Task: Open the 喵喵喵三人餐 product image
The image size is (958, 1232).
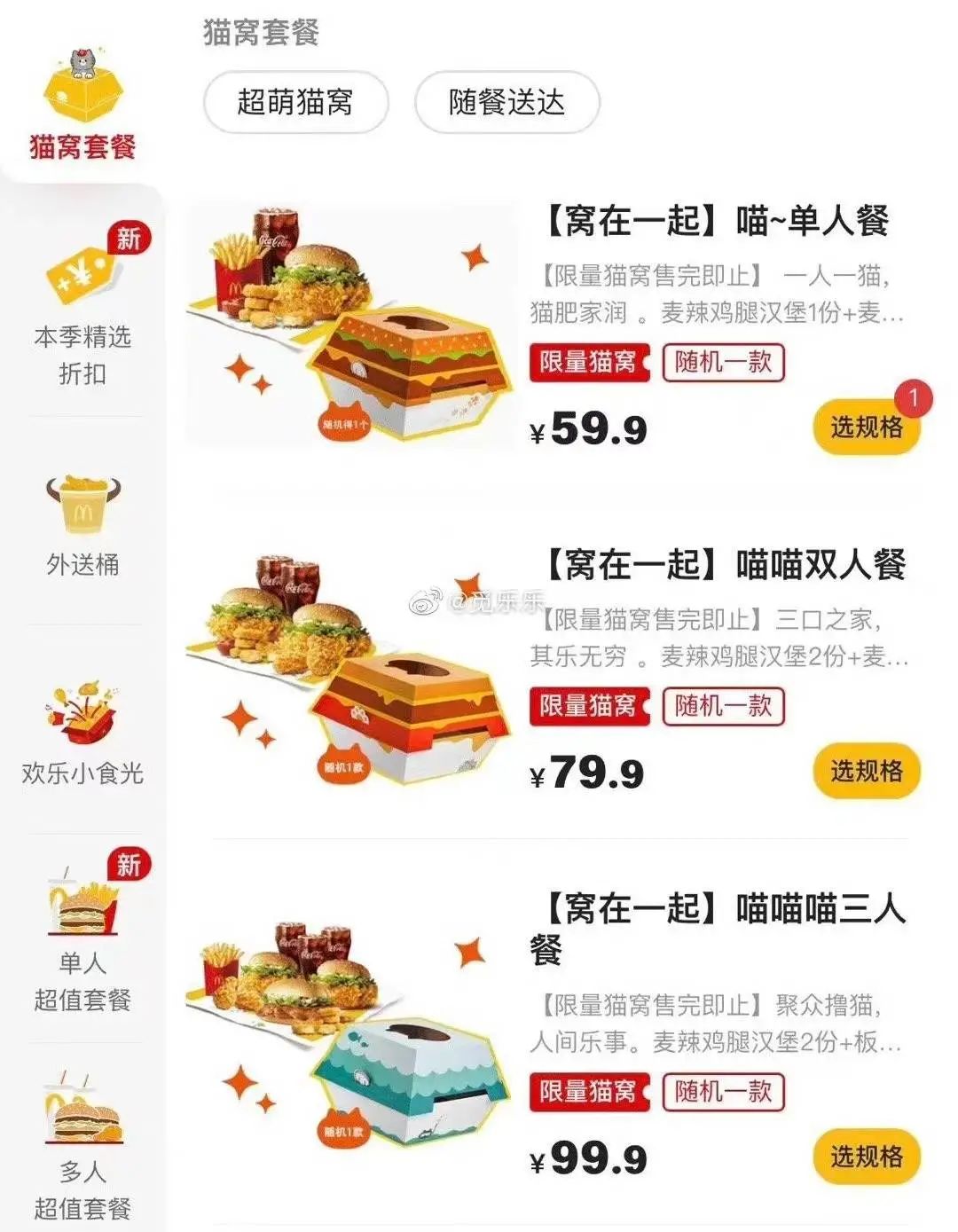Action: [352, 1033]
